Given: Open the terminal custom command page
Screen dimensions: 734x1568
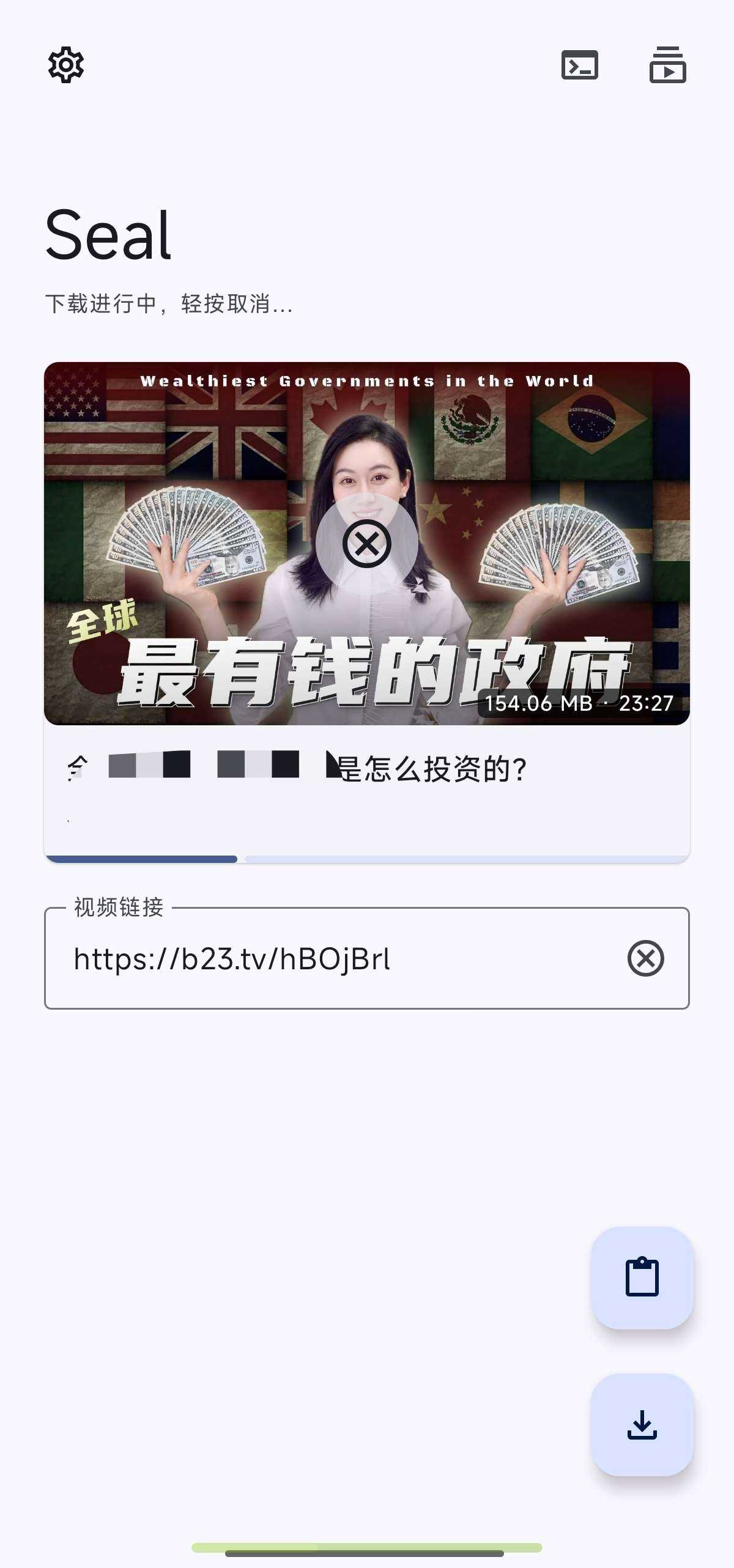Looking at the screenshot, I should coord(579,65).
